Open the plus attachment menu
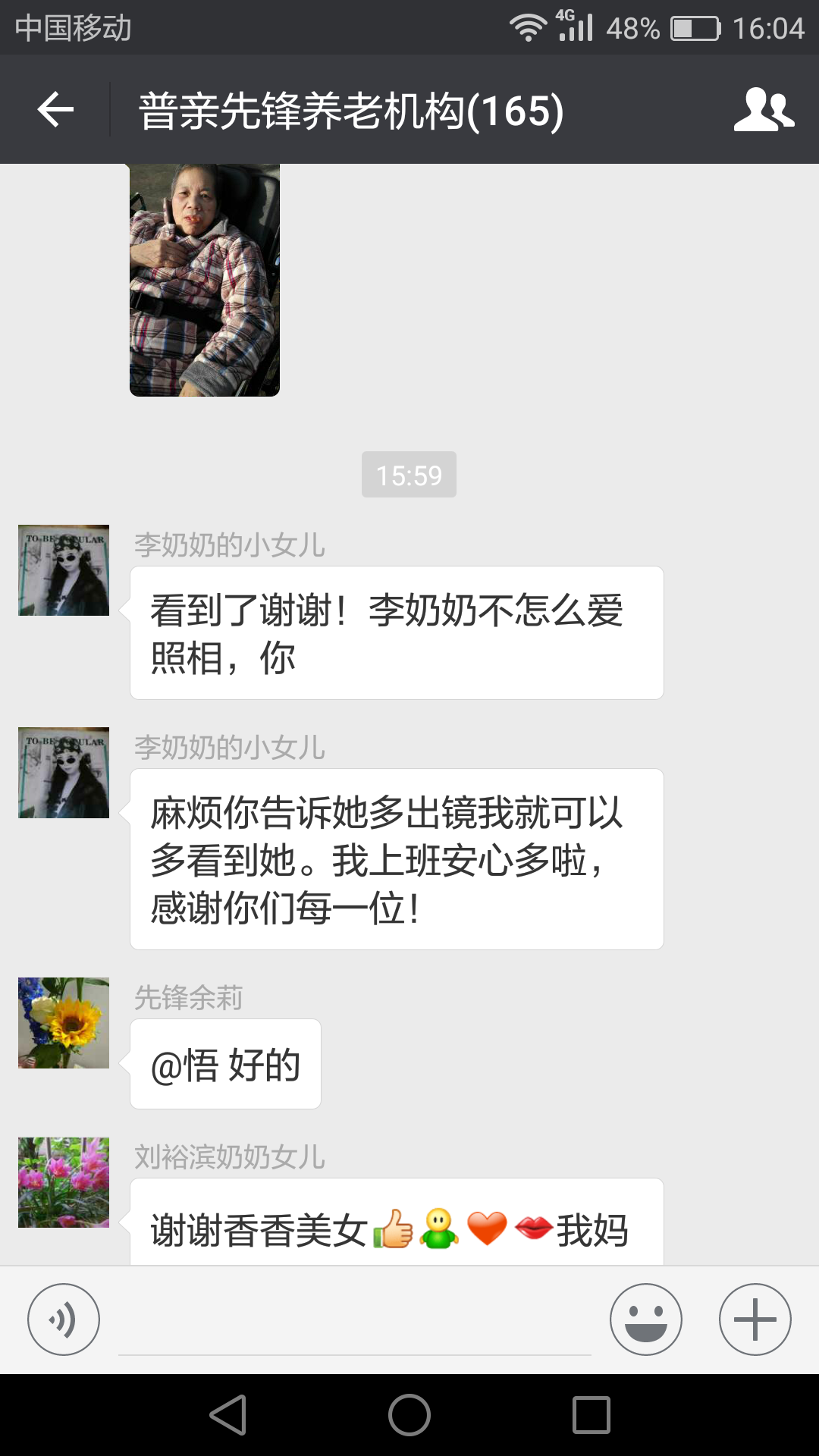Image resolution: width=819 pixels, height=1456 pixels. tap(755, 1319)
